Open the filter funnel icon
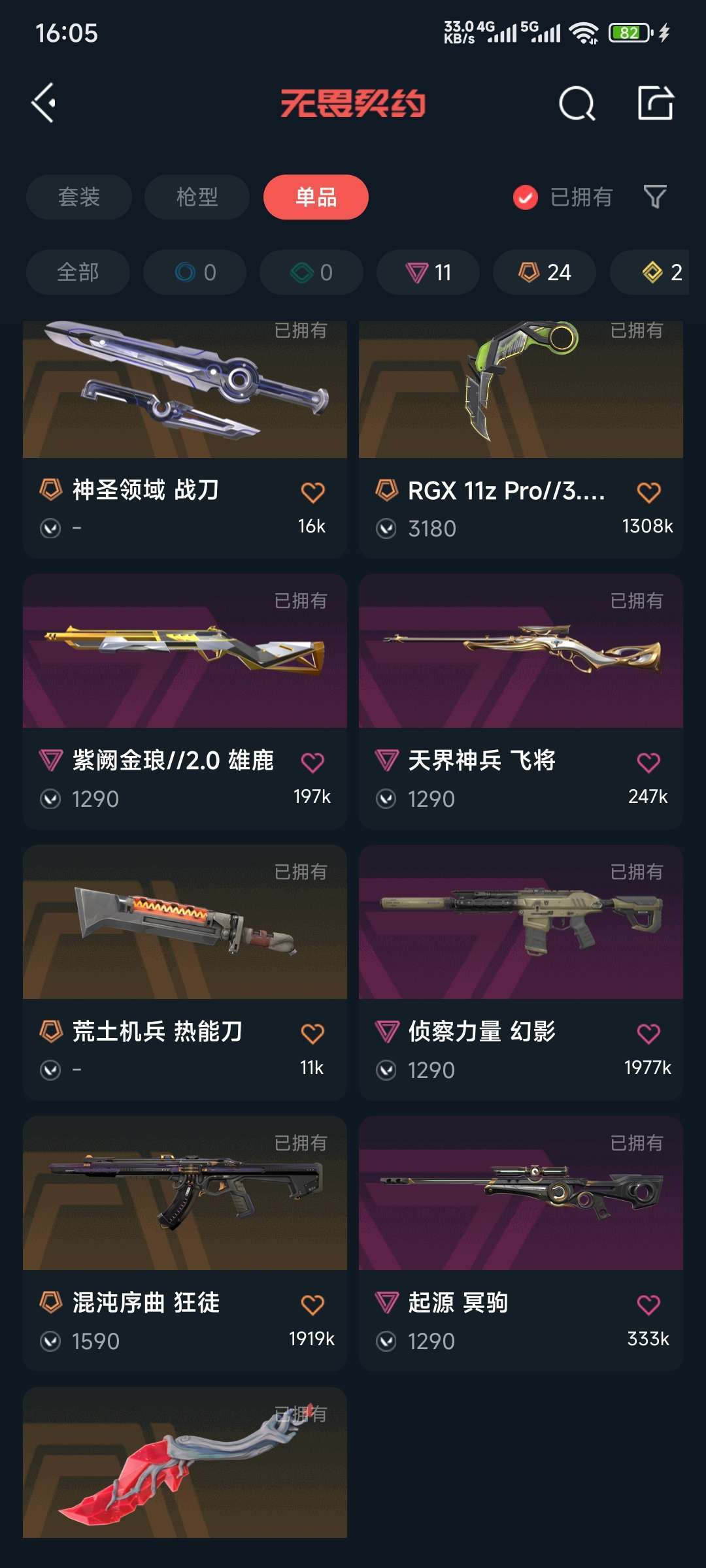Viewport: 706px width, 1568px height. coord(655,197)
